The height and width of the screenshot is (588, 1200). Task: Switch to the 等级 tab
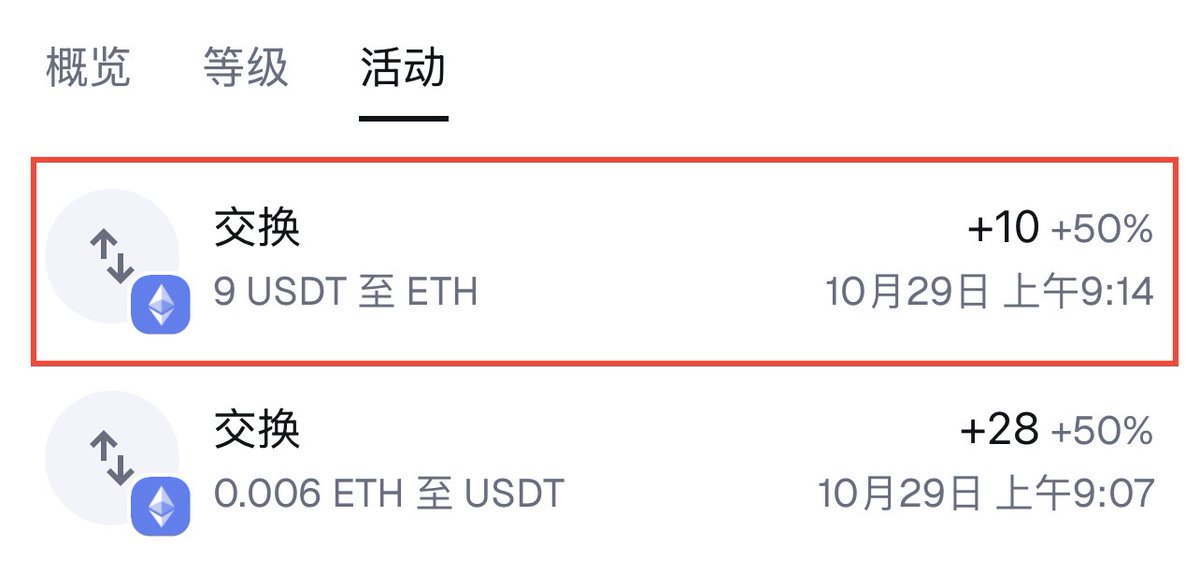(245, 68)
